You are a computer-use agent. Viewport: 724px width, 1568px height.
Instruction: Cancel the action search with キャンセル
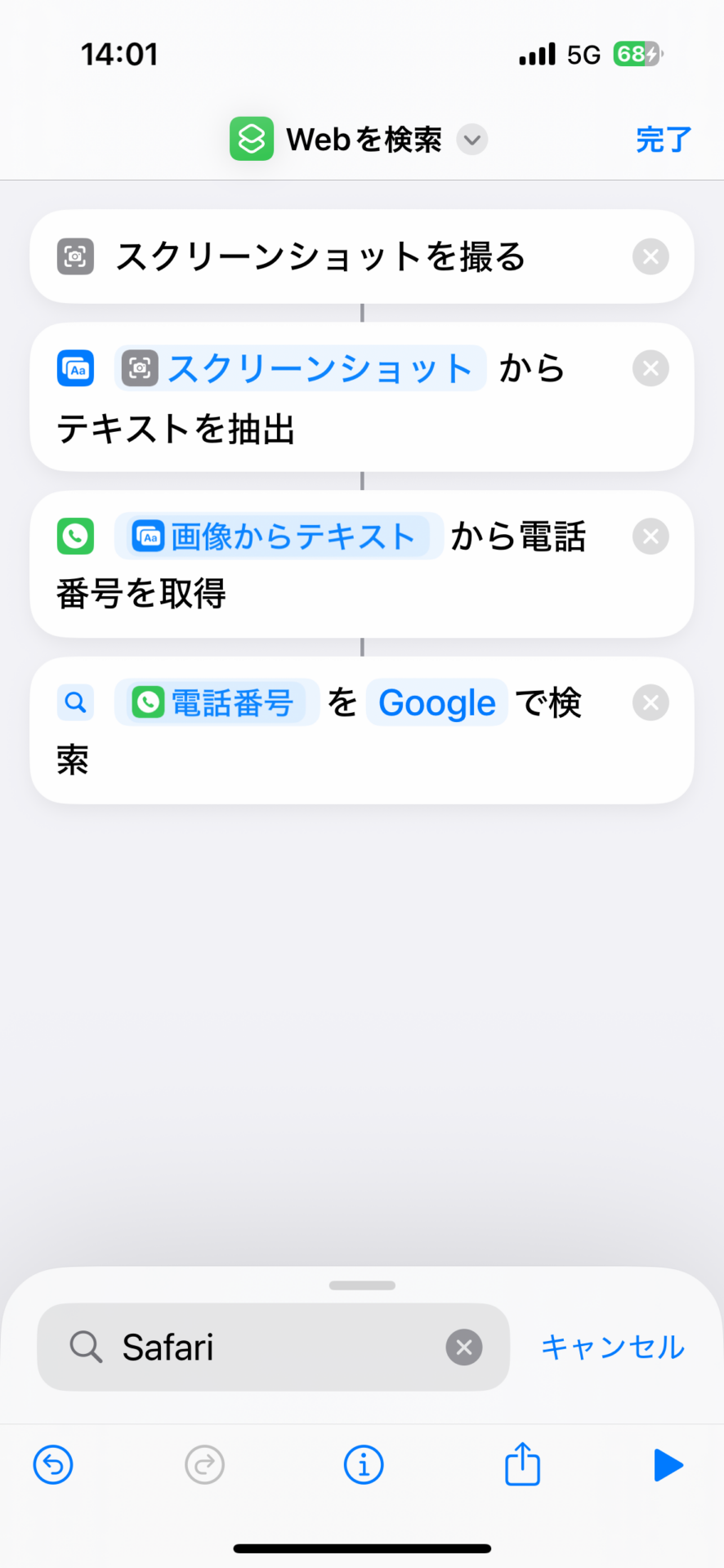point(613,1347)
